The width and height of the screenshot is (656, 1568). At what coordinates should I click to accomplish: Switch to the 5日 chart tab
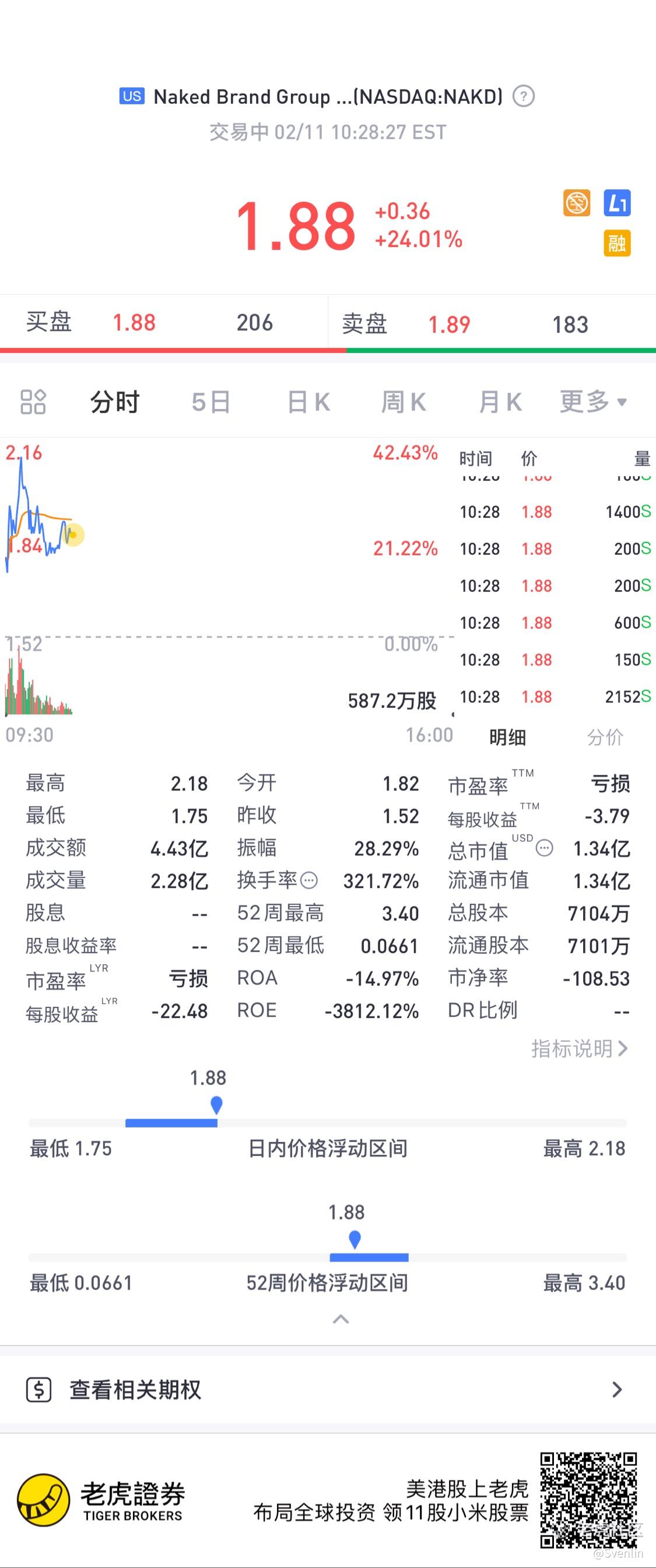click(x=211, y=401)
